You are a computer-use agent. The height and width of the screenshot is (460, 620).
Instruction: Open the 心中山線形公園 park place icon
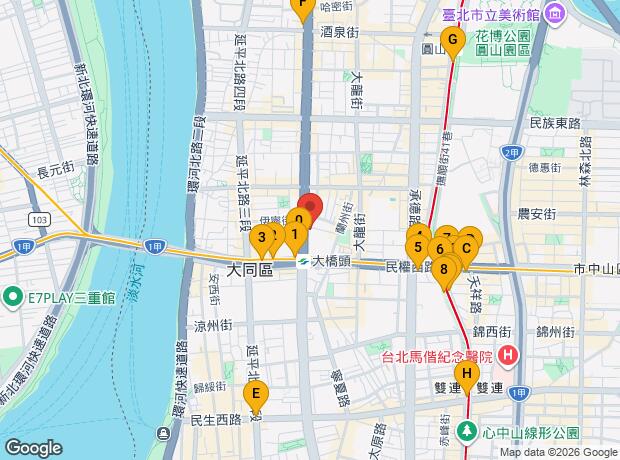[468, 433]
